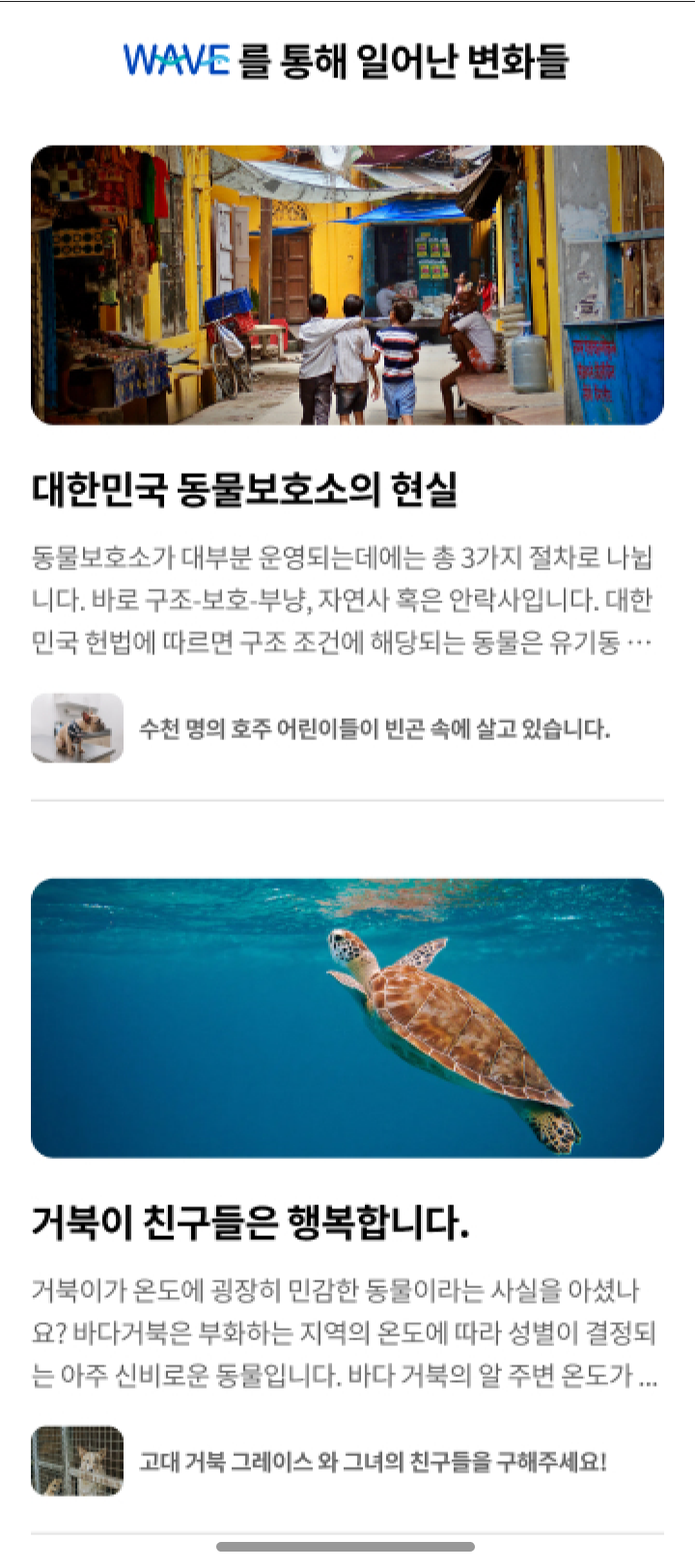Open the related campaign 수천 명의 호주 어린이들이 빈곤 속에
Screen dimensions: 695x1568
point(375,729)
